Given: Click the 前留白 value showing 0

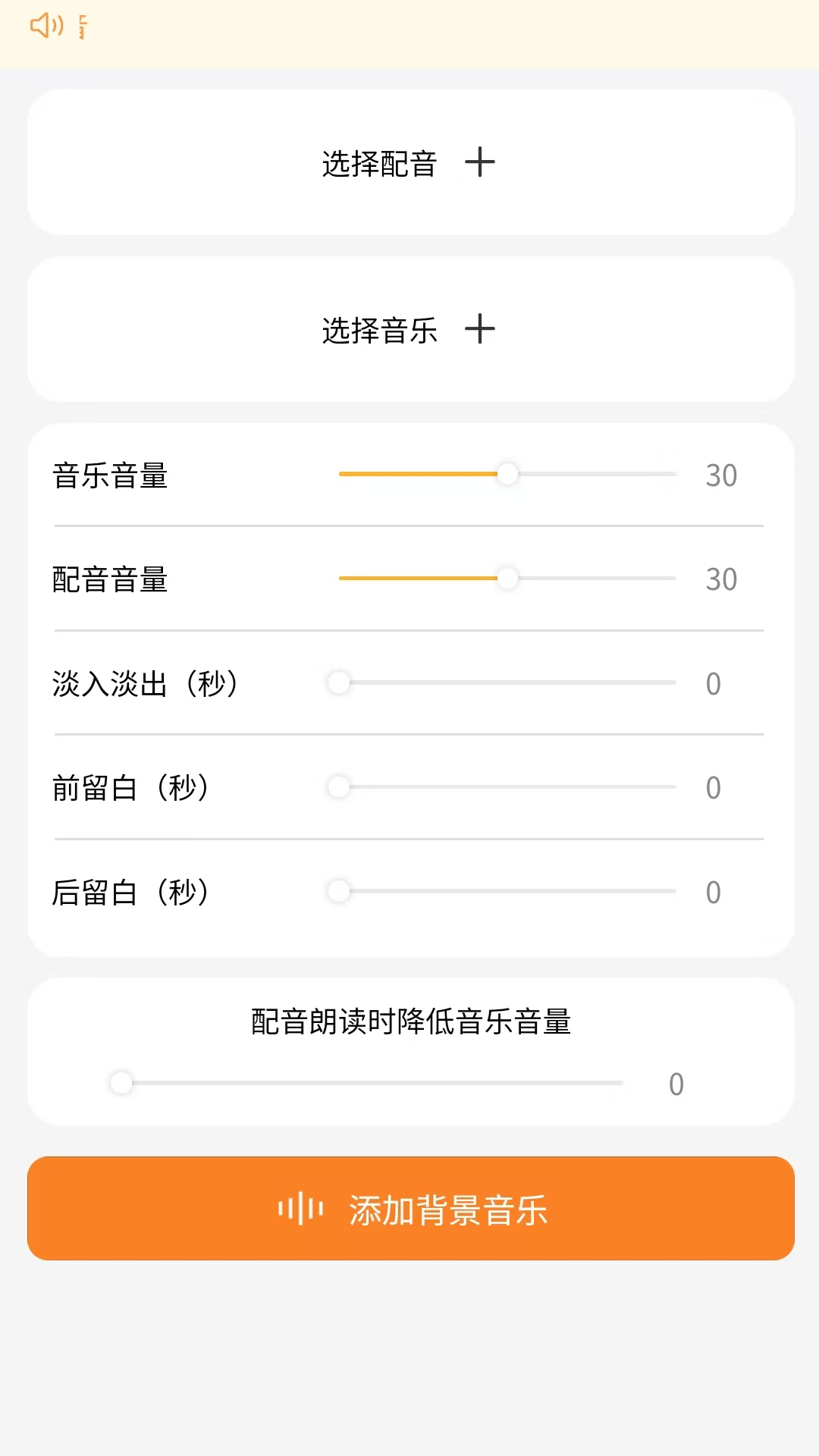Looking at the screenshot, I should [712, 788].
